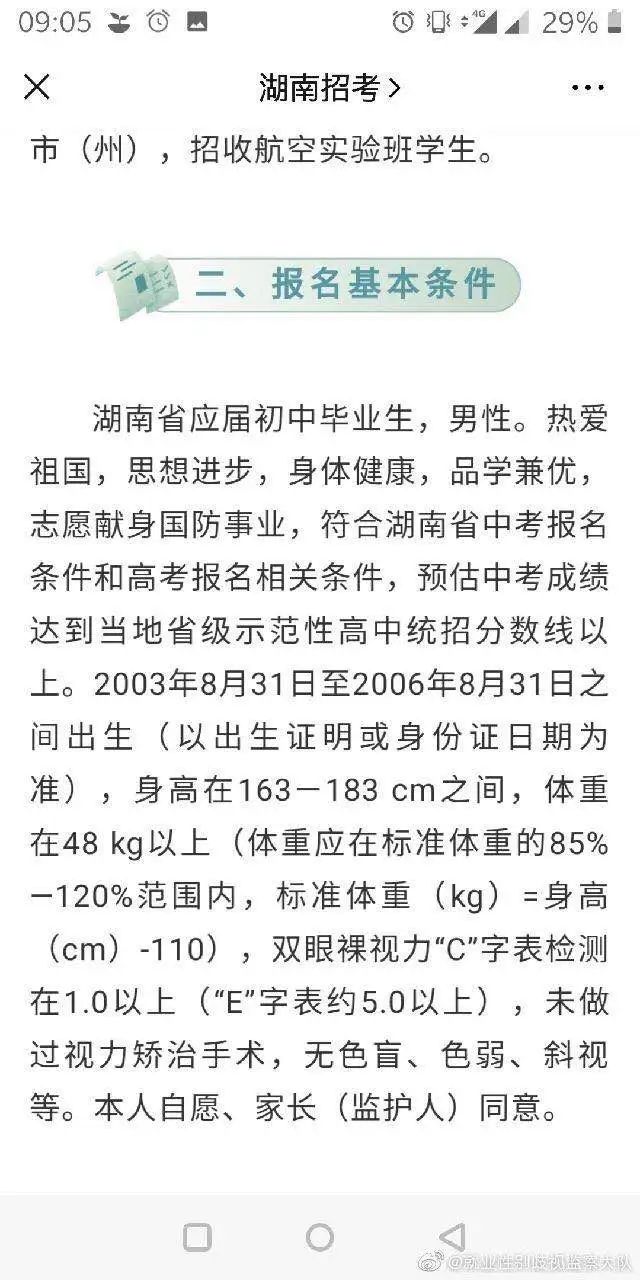Go to the home screen via circle button
The image size is (640, 1280).
320,1237
